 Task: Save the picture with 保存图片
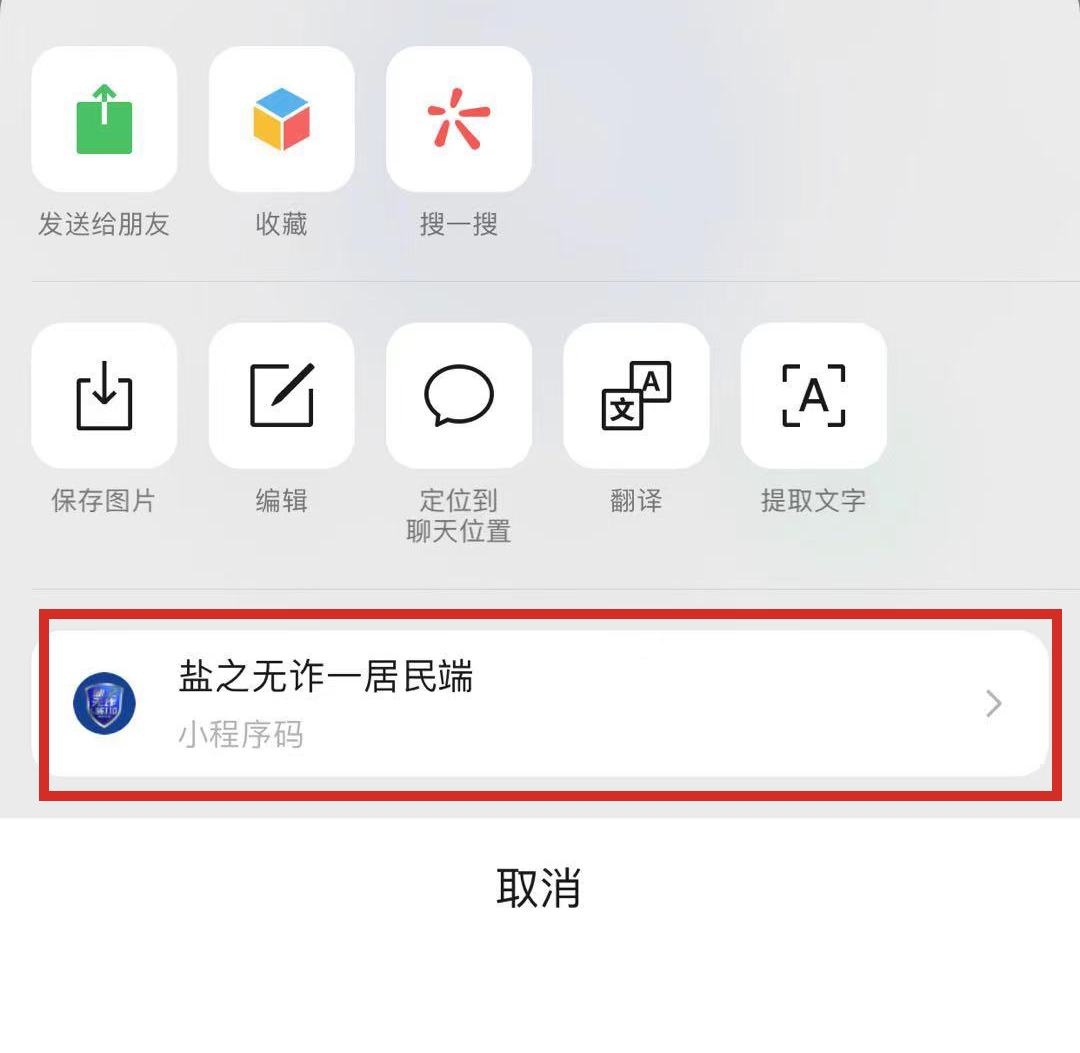point(104,396)
